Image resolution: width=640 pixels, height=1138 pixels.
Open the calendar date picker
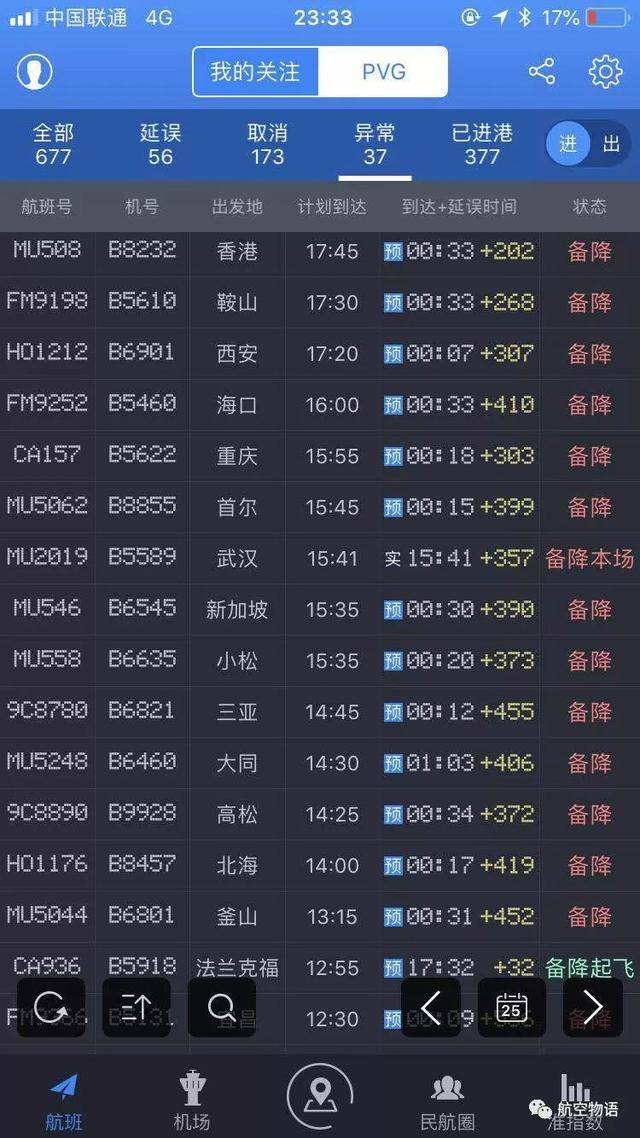pyautogui.click(x=511, y=1007)
